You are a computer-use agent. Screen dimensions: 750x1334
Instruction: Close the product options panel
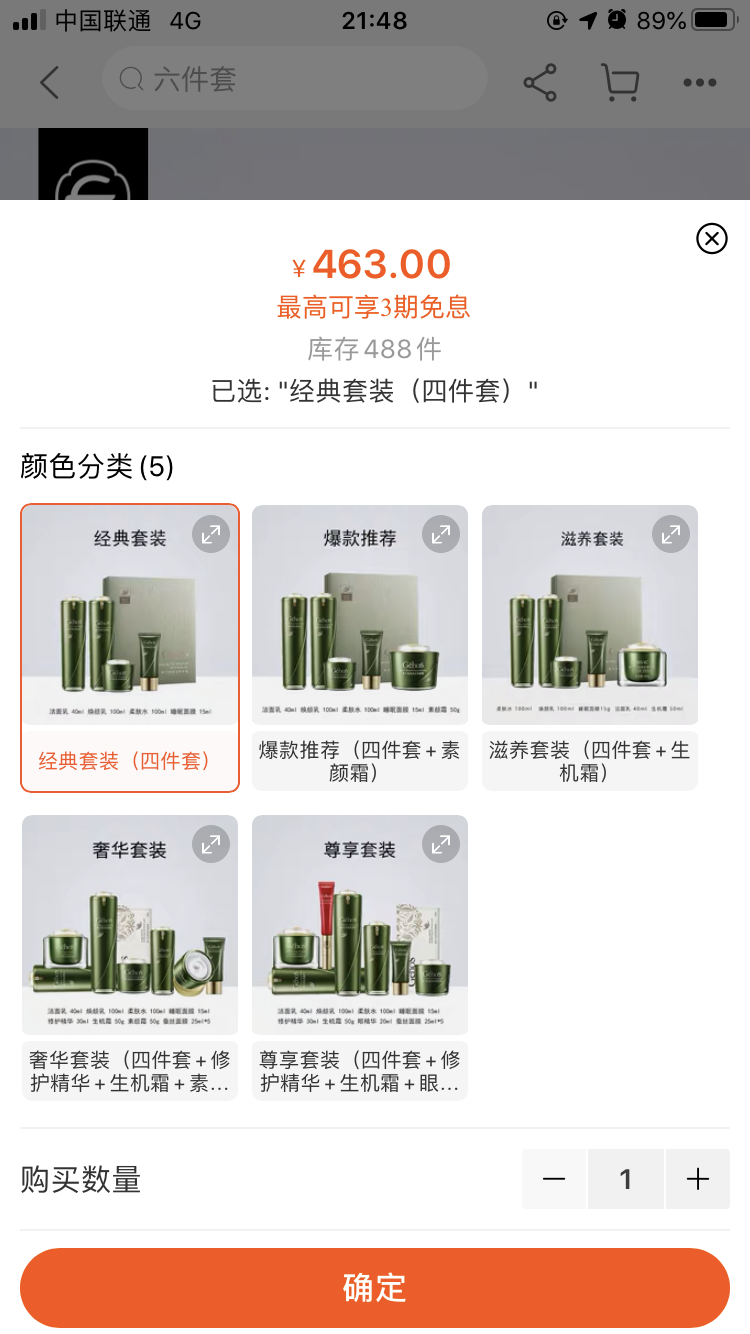coord(711,239)
